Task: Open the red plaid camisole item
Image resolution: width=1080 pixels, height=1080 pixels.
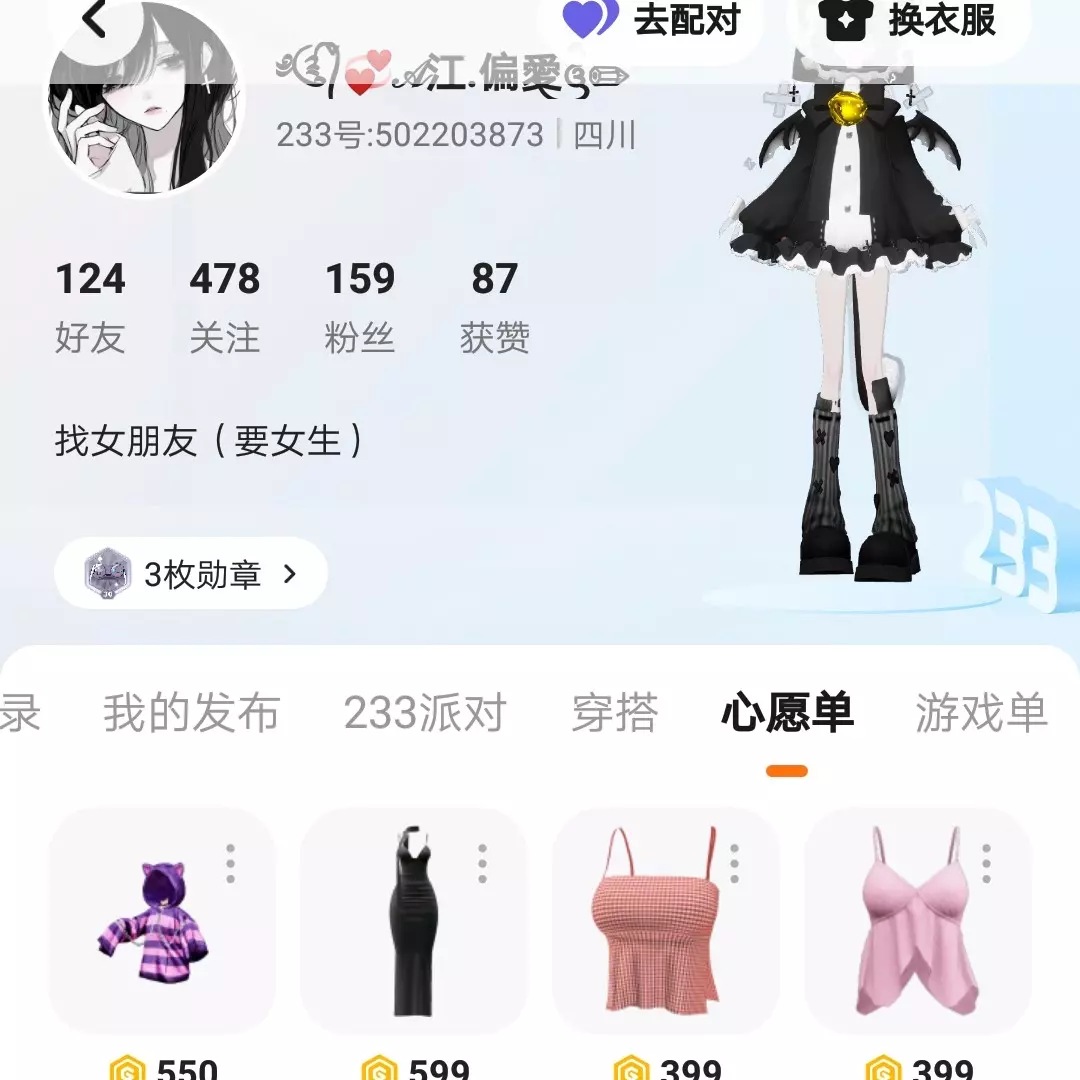Action: pyautogui.click(x=662, y=920)
